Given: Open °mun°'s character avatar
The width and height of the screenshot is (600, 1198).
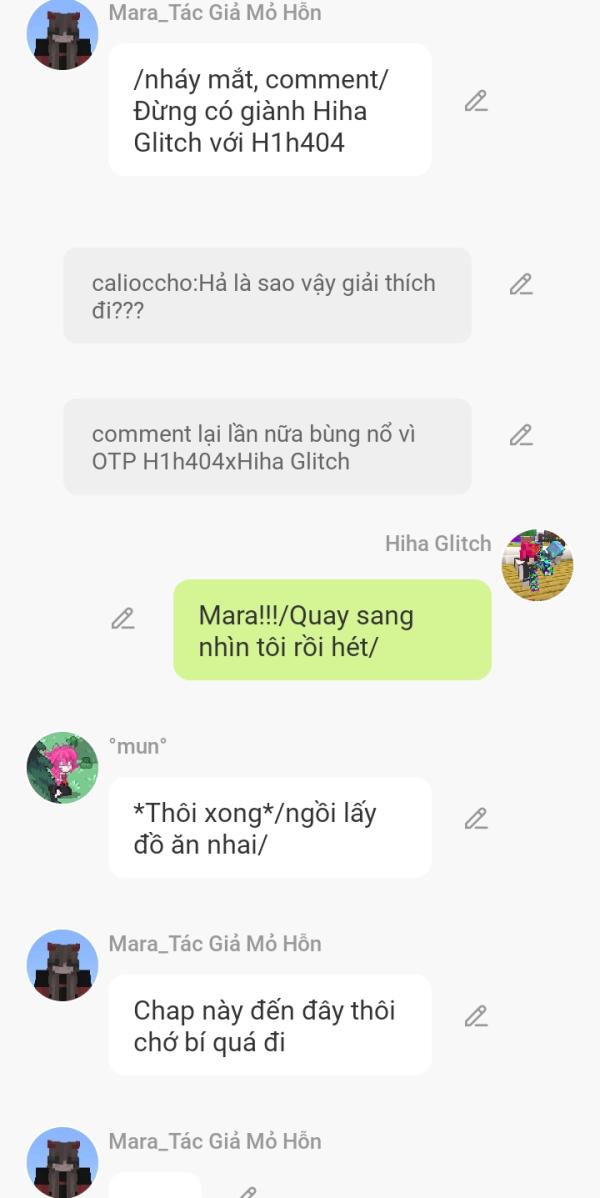Looking at the screenshot, I should pos(62,767).
